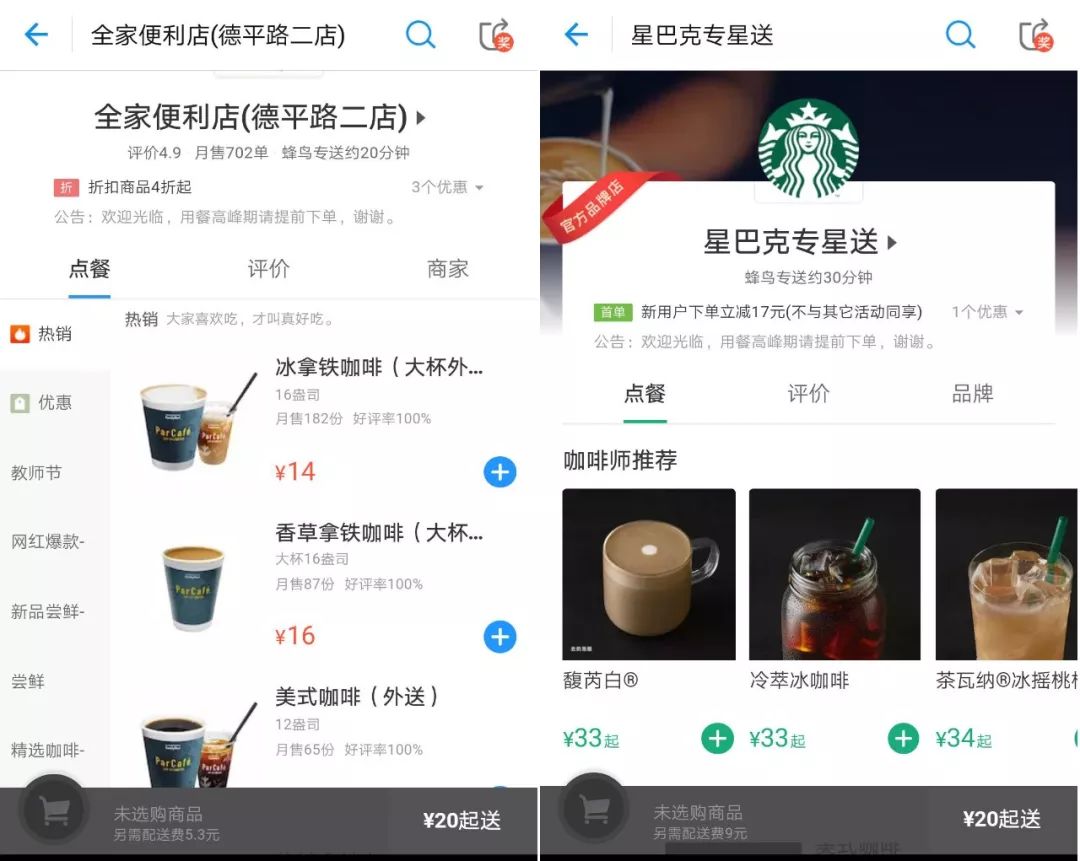Open the 网红爆款 category
1080x861 pixels.
click(x=47, y=542)
